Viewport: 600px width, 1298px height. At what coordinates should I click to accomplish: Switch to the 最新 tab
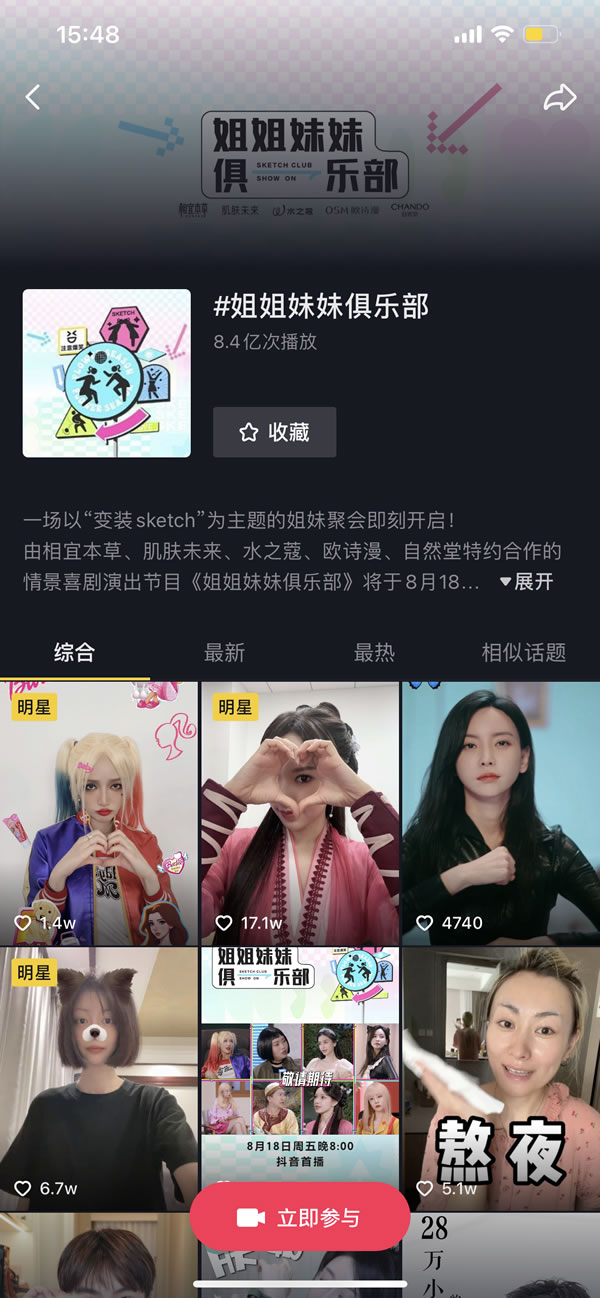pyautogui.click(x=224, y=652)
